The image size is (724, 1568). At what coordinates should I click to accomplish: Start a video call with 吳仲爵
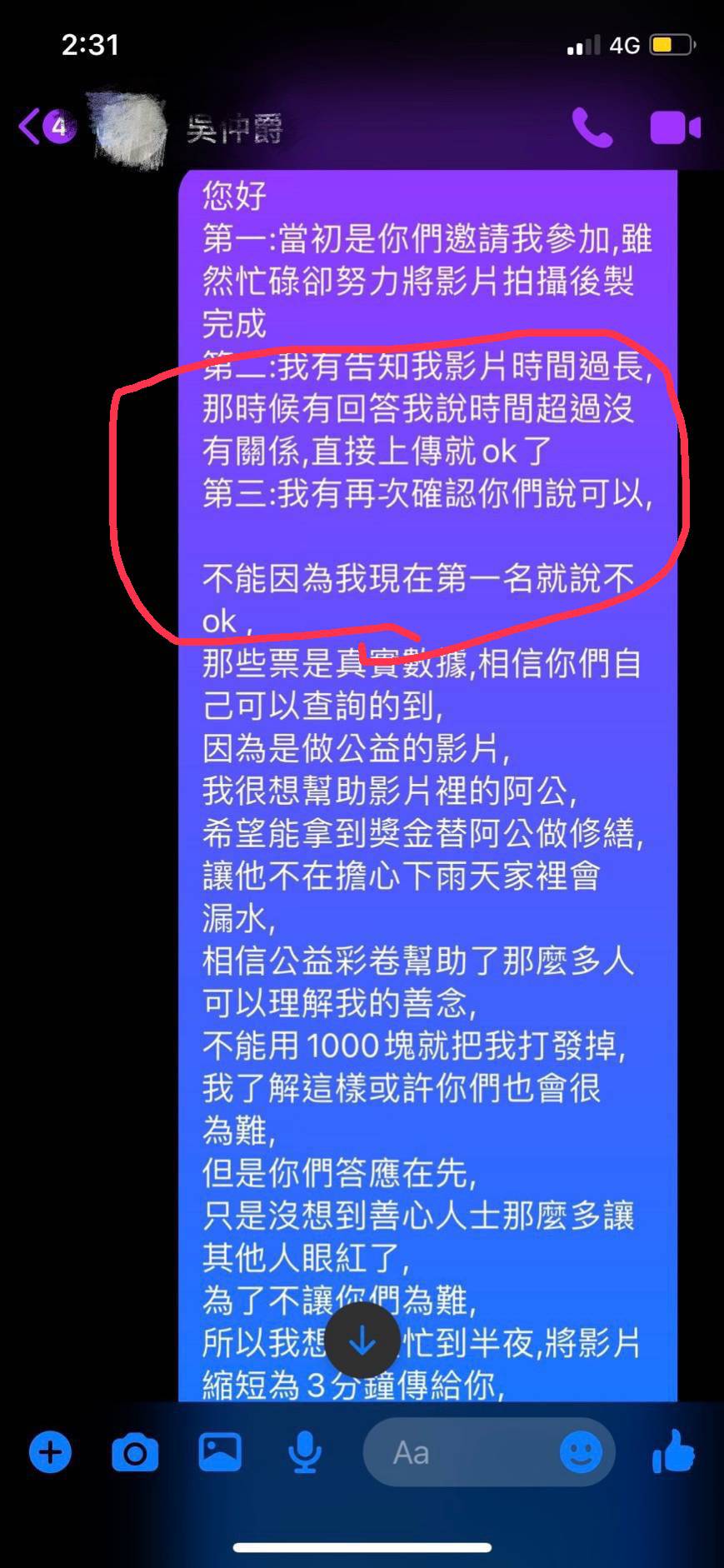coord(674,128)
